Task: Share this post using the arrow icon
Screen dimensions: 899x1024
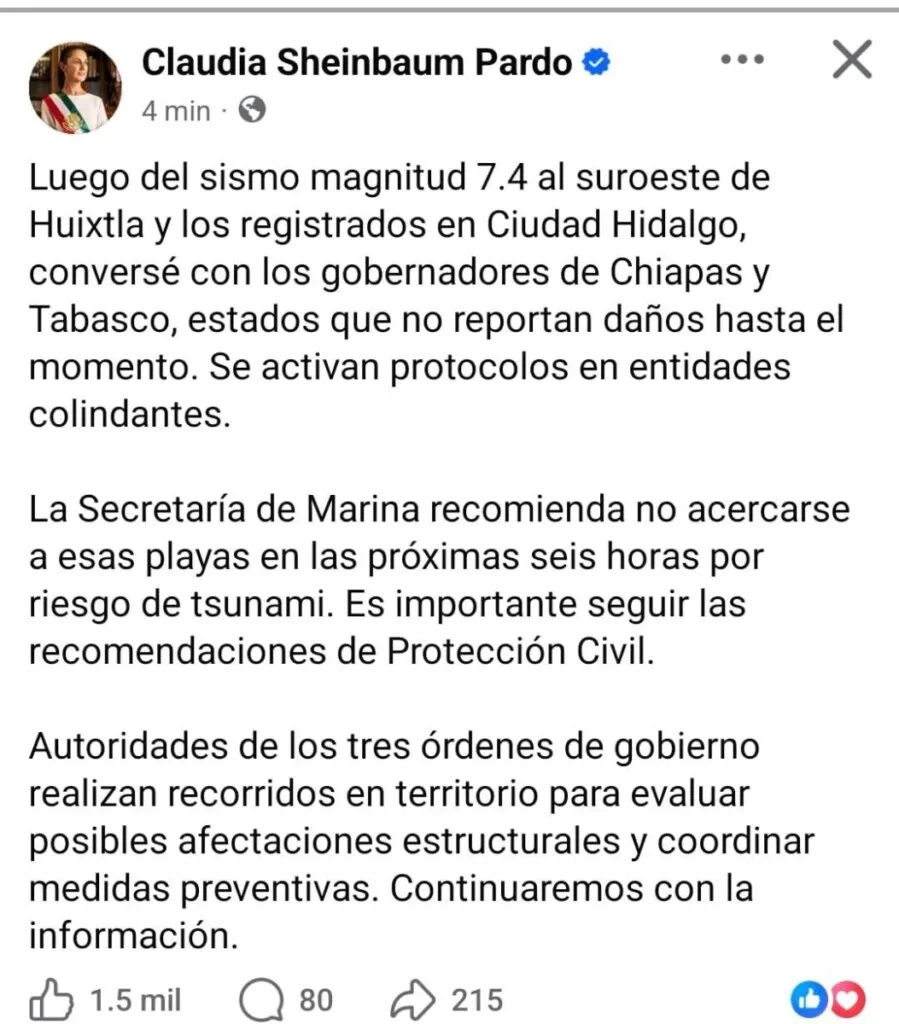Action: click(413, 1000)
